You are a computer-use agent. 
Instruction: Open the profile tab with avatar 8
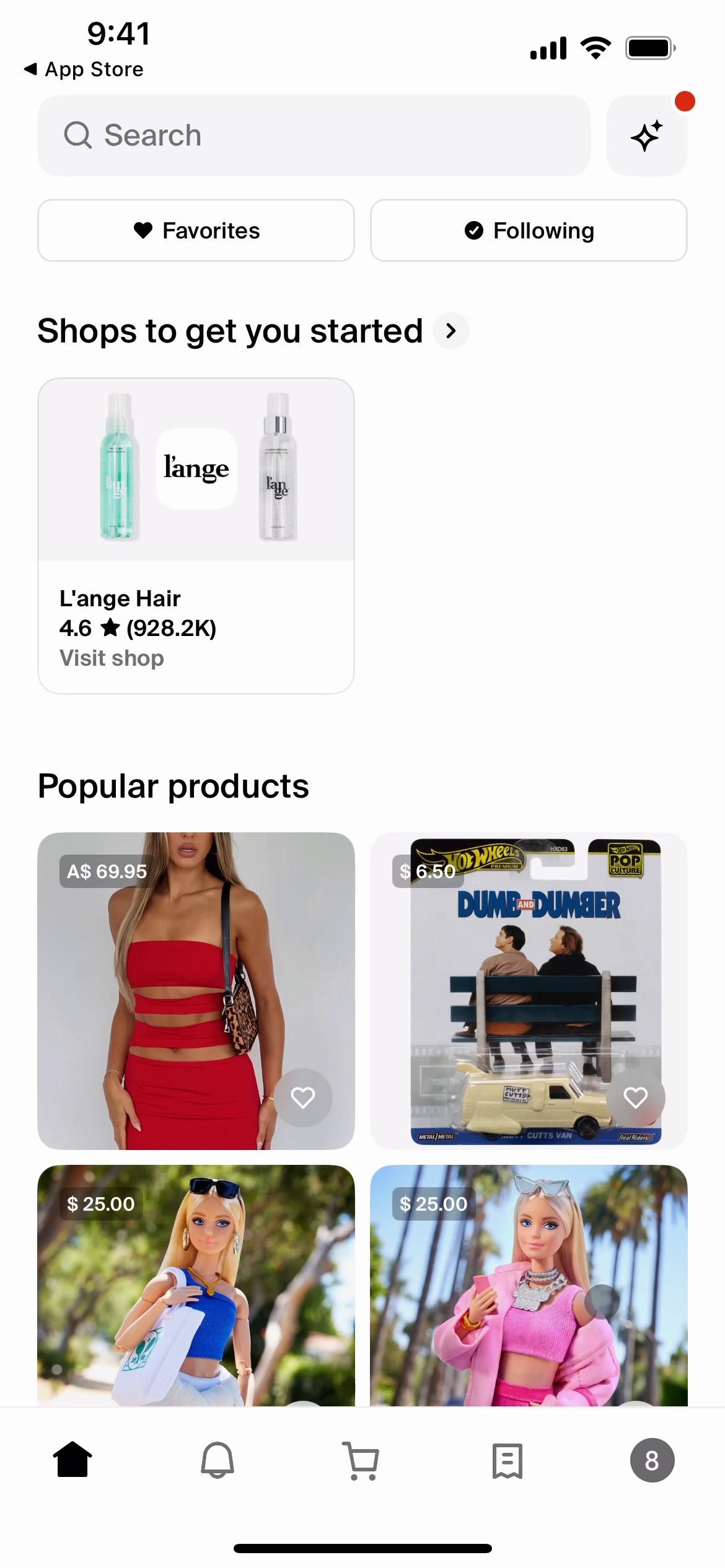[x=652, y=1460]
